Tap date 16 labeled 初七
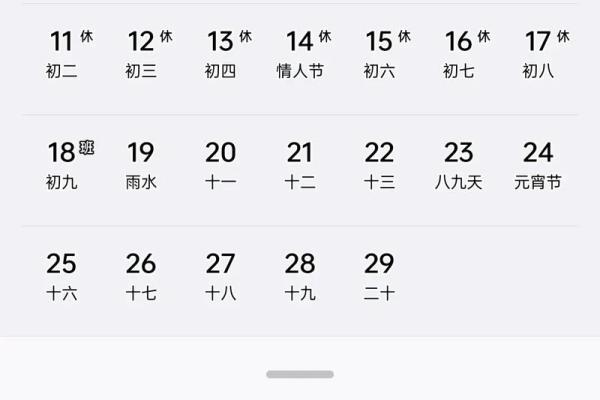The height and width of the screenshot is (400, 600). pyautogui.click(x=459, y=55)
